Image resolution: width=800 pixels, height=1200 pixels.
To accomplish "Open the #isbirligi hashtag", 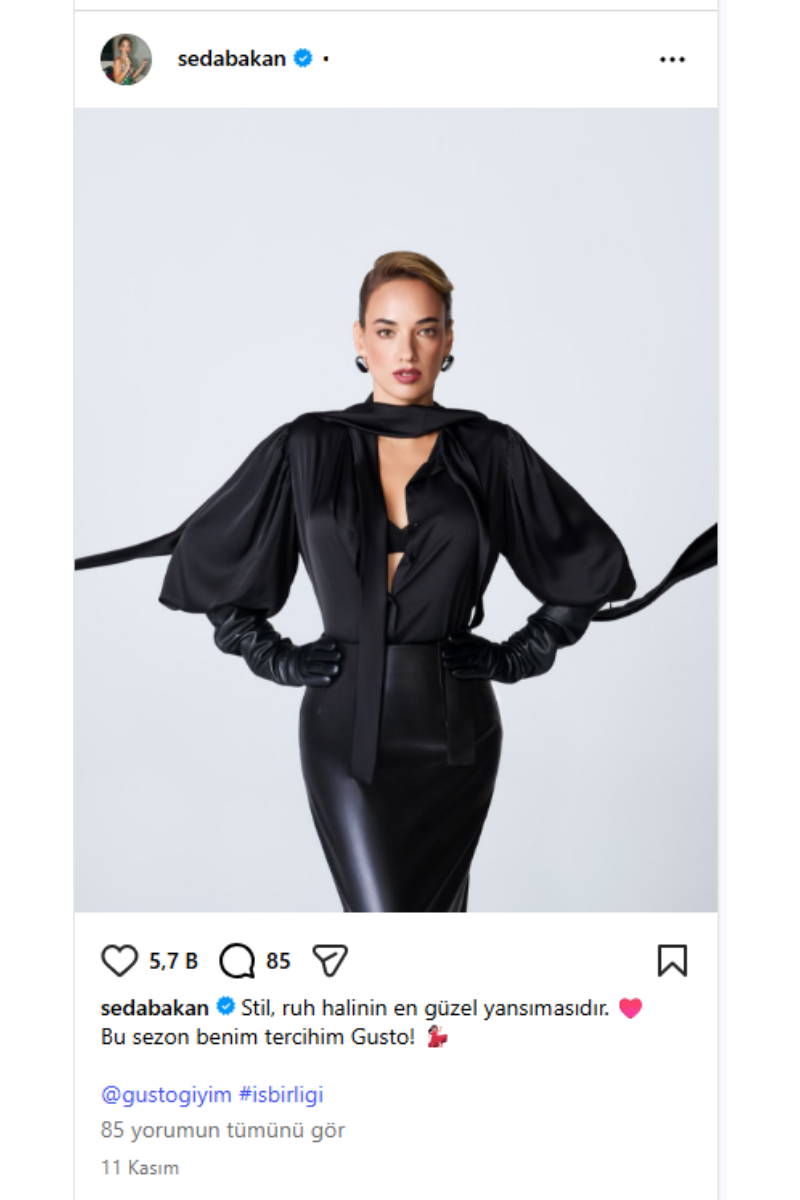I will coord(281,1094).
